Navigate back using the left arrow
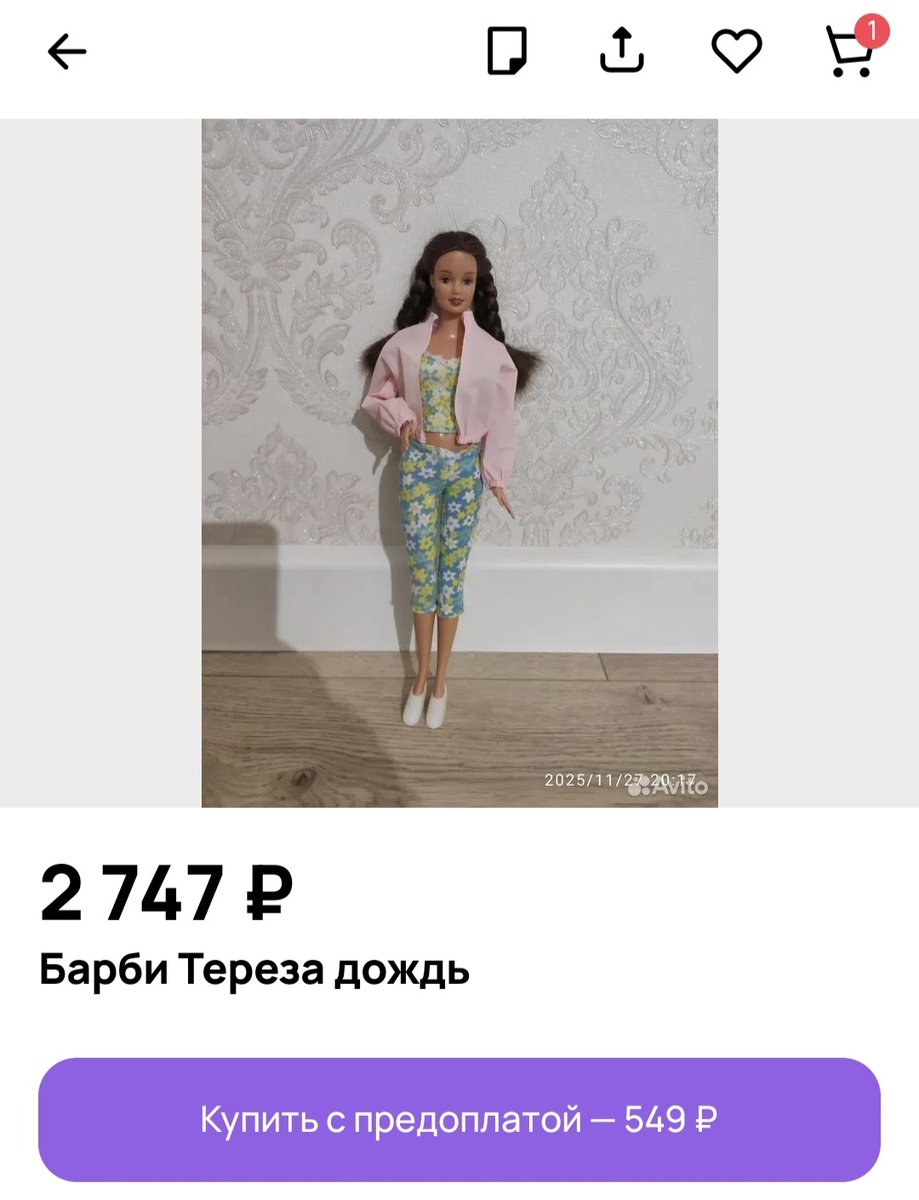This screenshot has height=1200, width=919. (66, 52)
